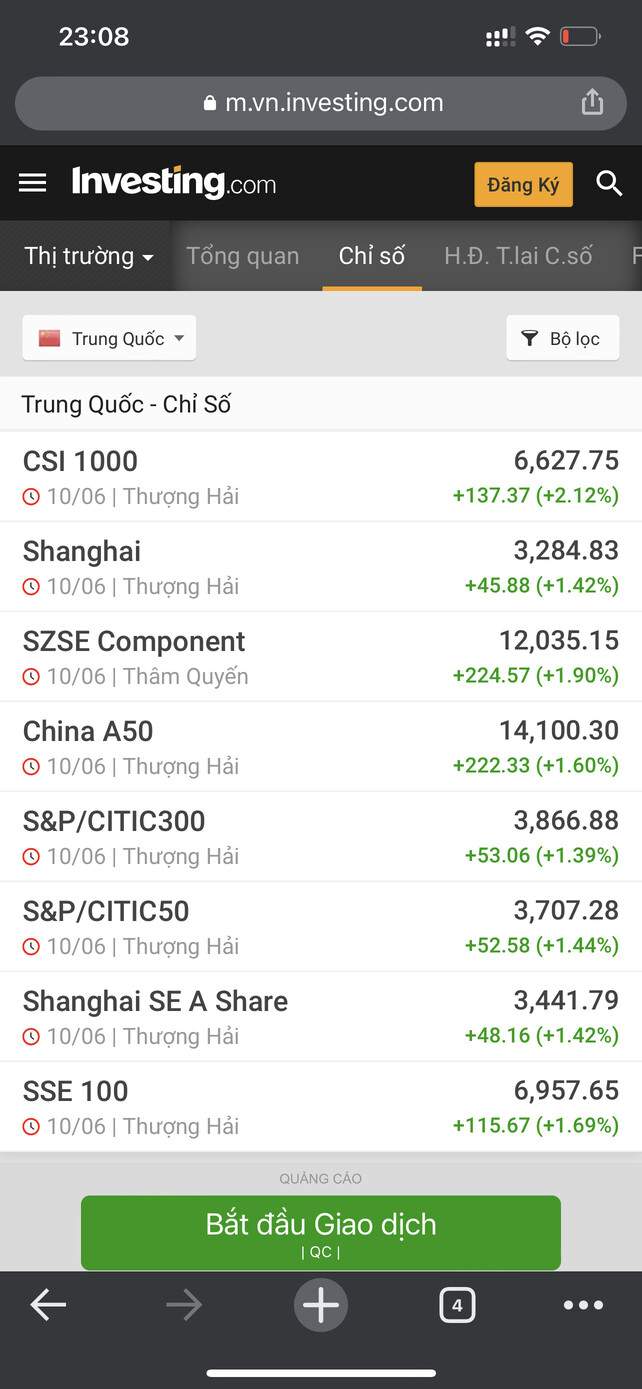Open the Bộ lọc filter
This screenshot has width=642, height=1389.
562,338
